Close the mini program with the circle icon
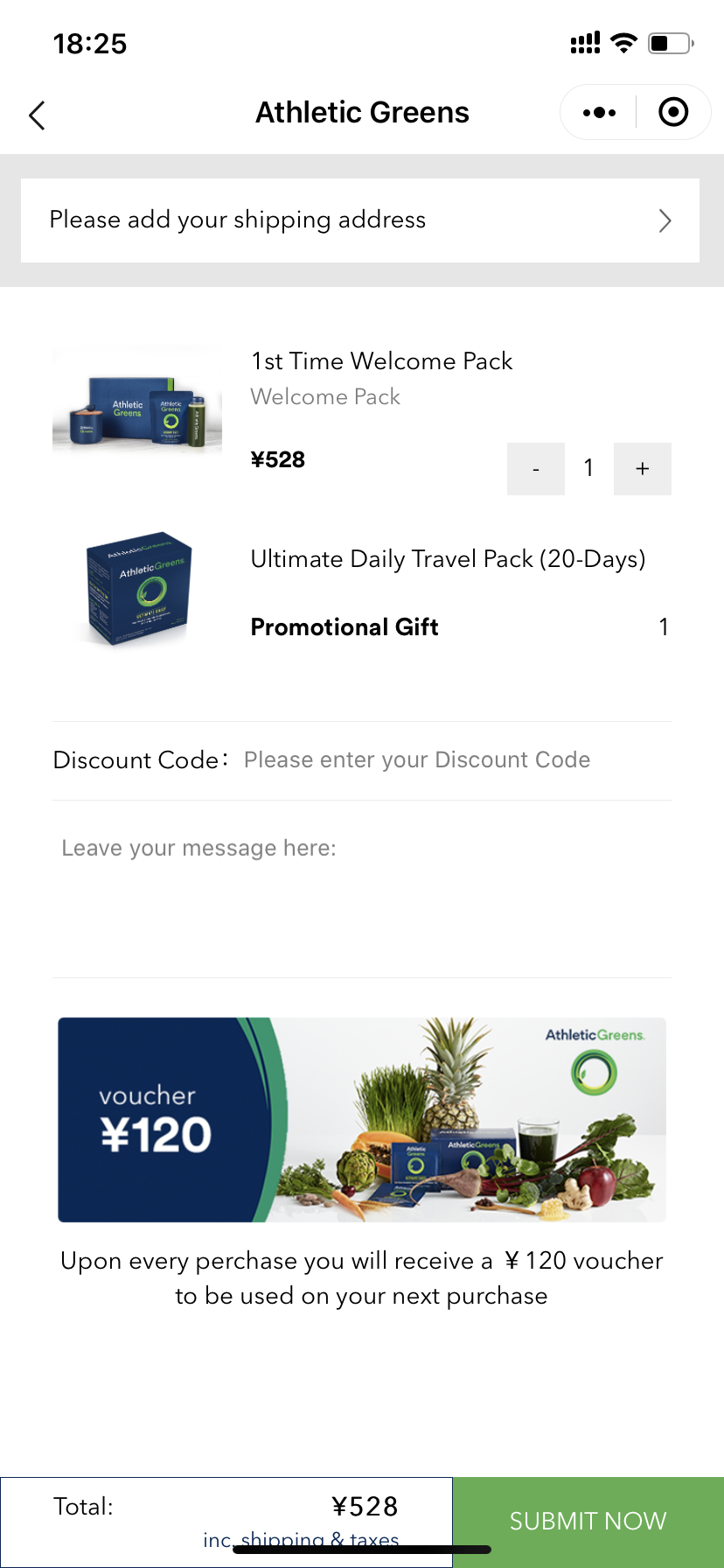This screenshot has height=1568, width=724. (x=673, y=112)
